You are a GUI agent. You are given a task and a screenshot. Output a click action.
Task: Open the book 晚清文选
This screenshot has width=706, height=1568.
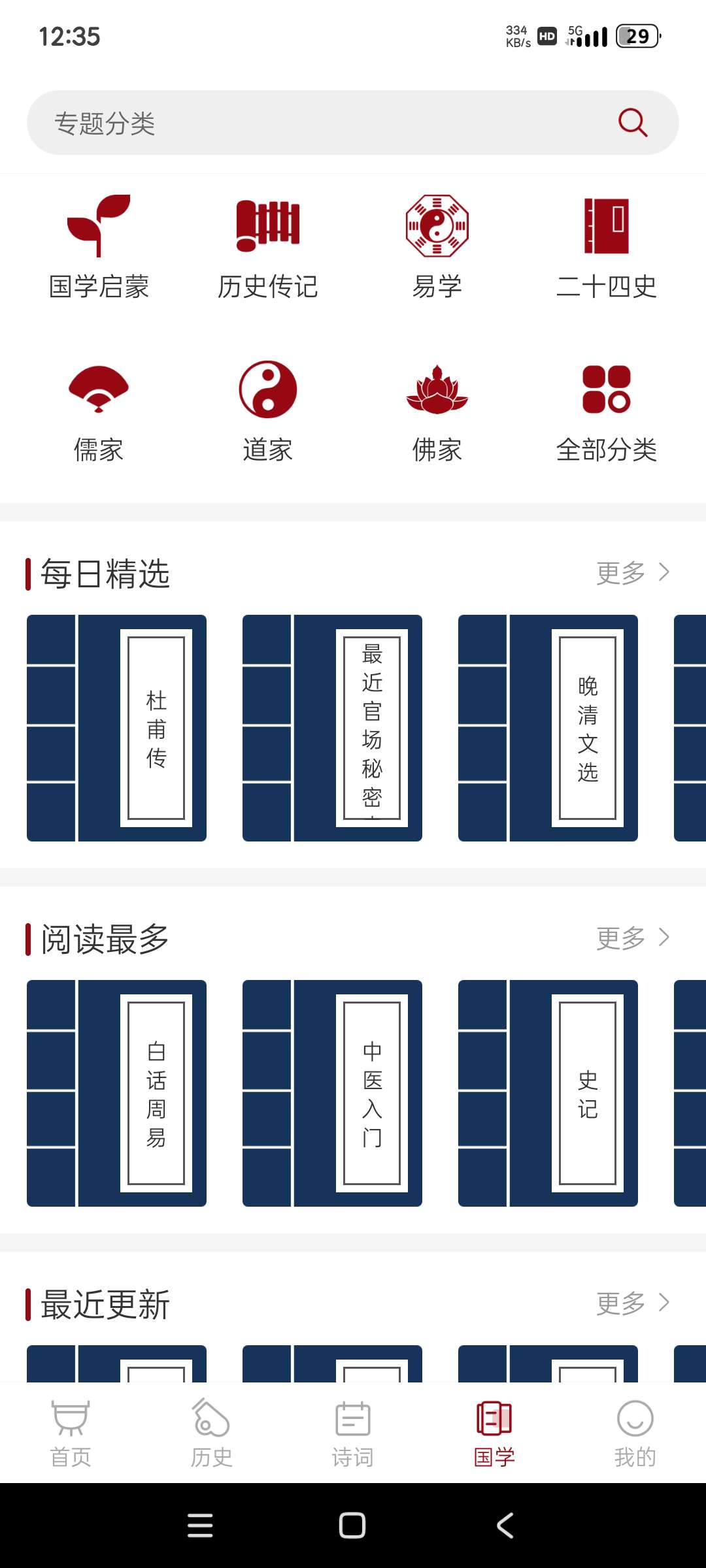(x=548, y=728)
